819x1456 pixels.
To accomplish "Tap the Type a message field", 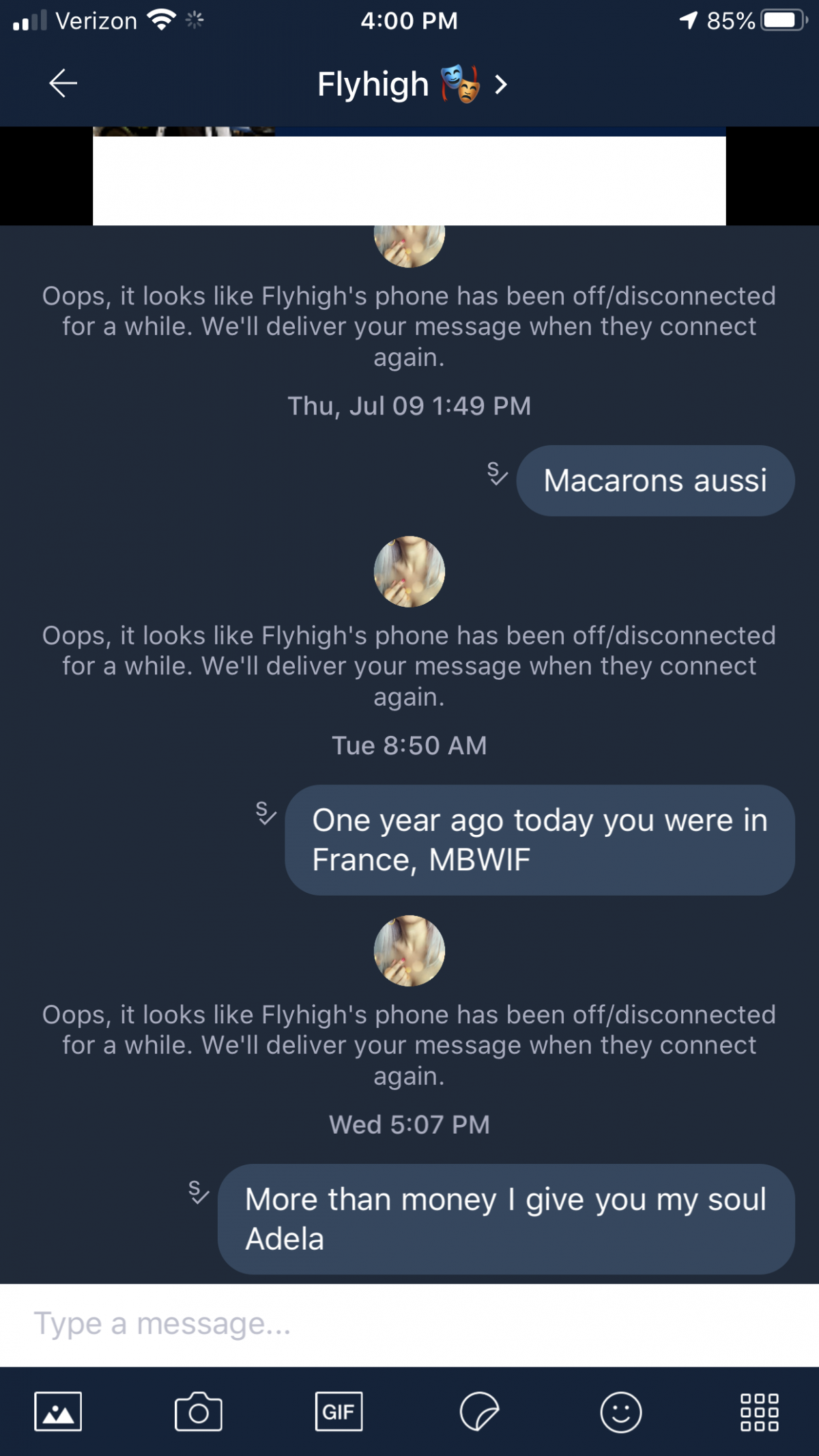I will click(x=409, y=1324).
